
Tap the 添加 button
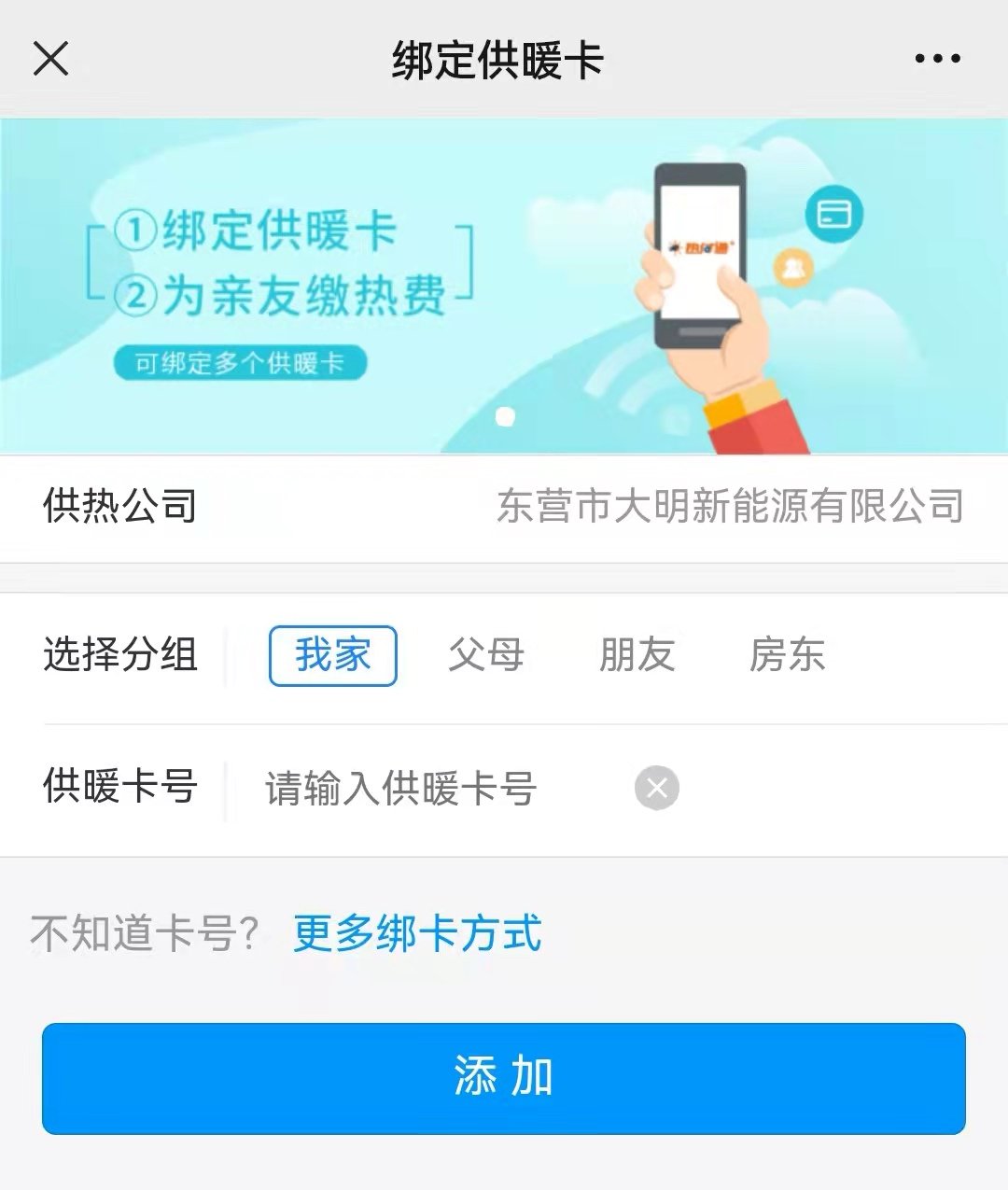click(x=504, y=1078)
